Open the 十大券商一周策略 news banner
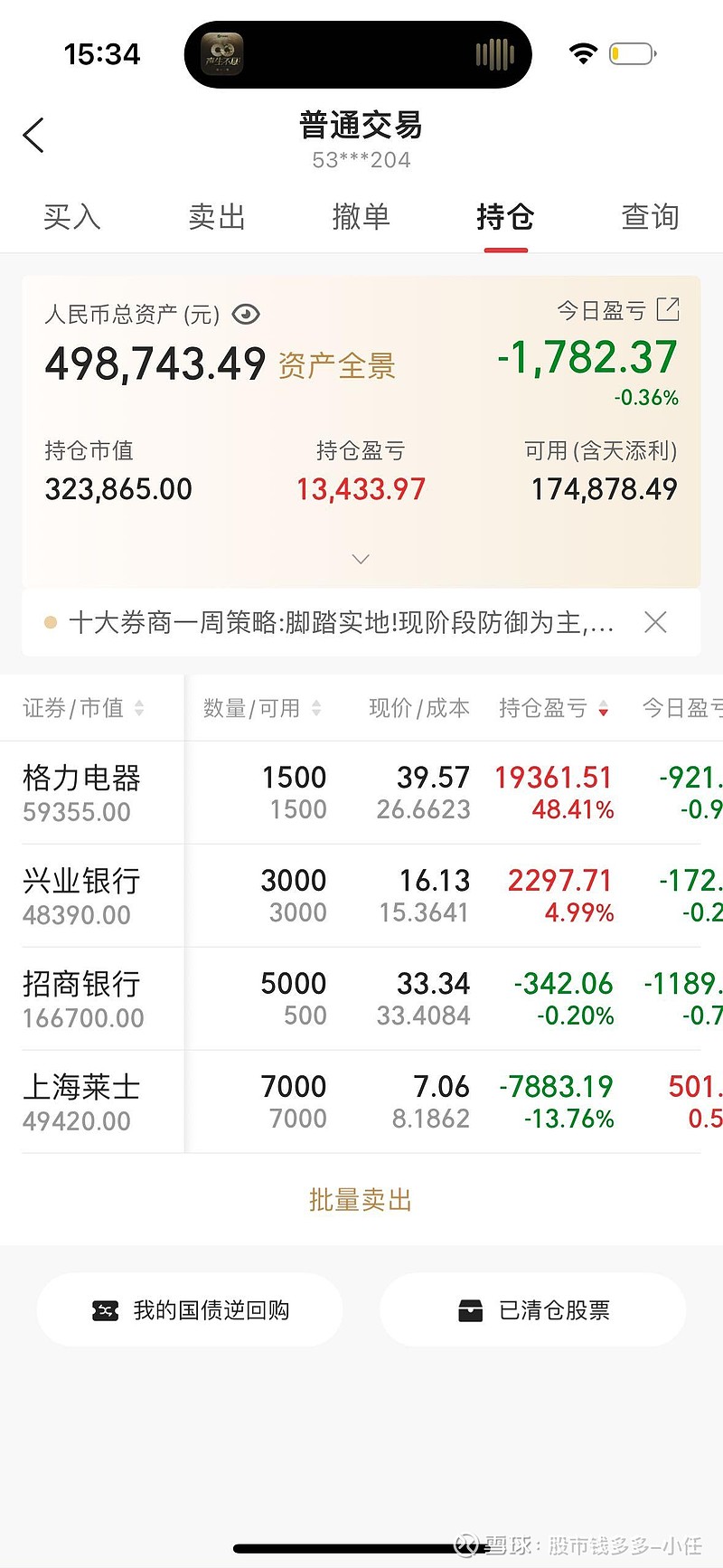The width and height of the screenshot is (723, 1568). [343, 622]
